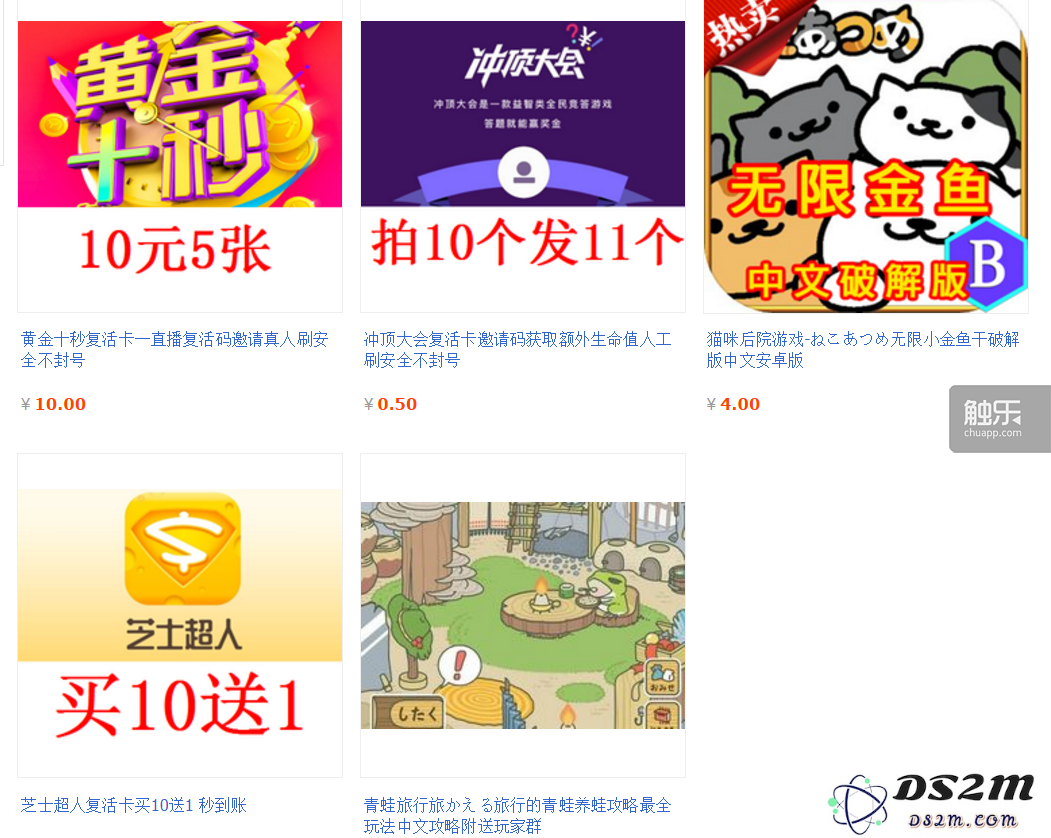Open 青蛙旅行旅かえる攻略 title link
Screen dimensions: 1051x838
point(517,814)
